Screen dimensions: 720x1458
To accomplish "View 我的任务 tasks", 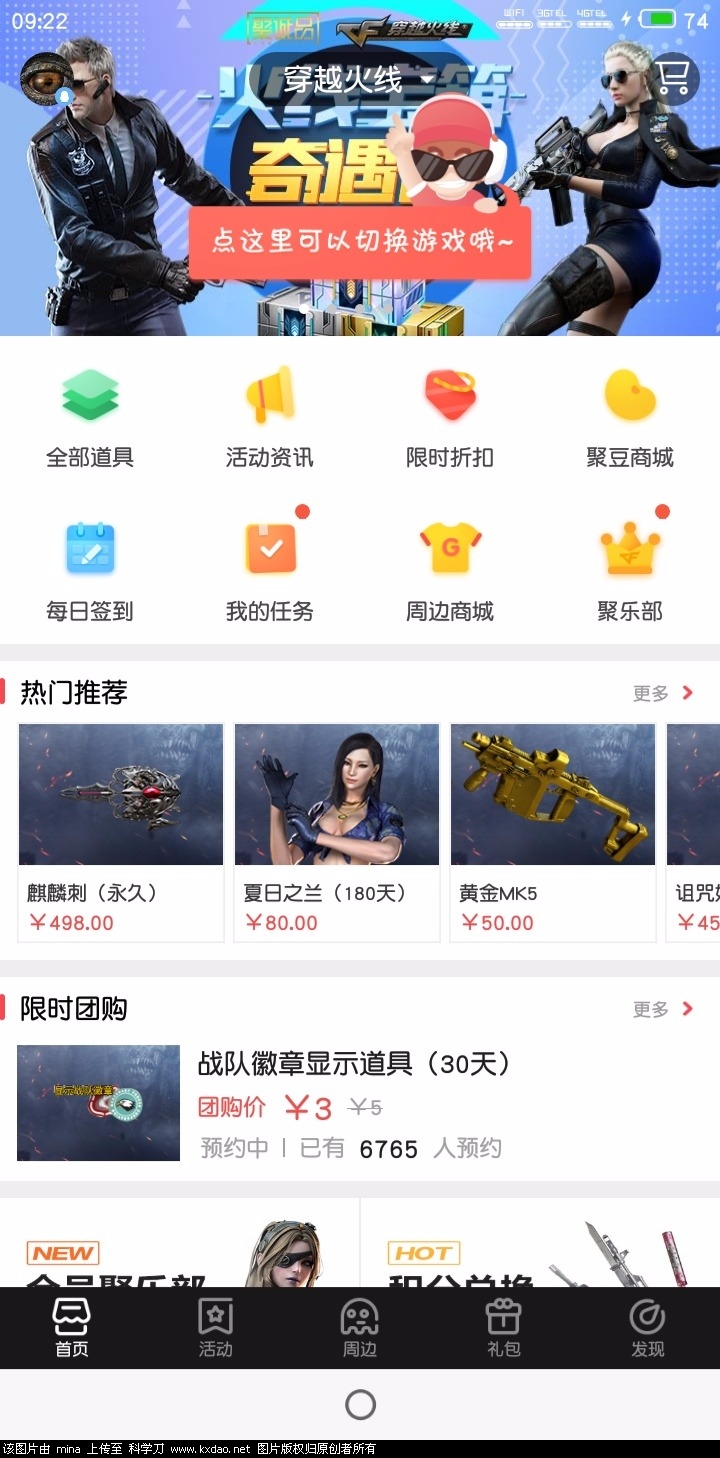I will tap(270, 572).
